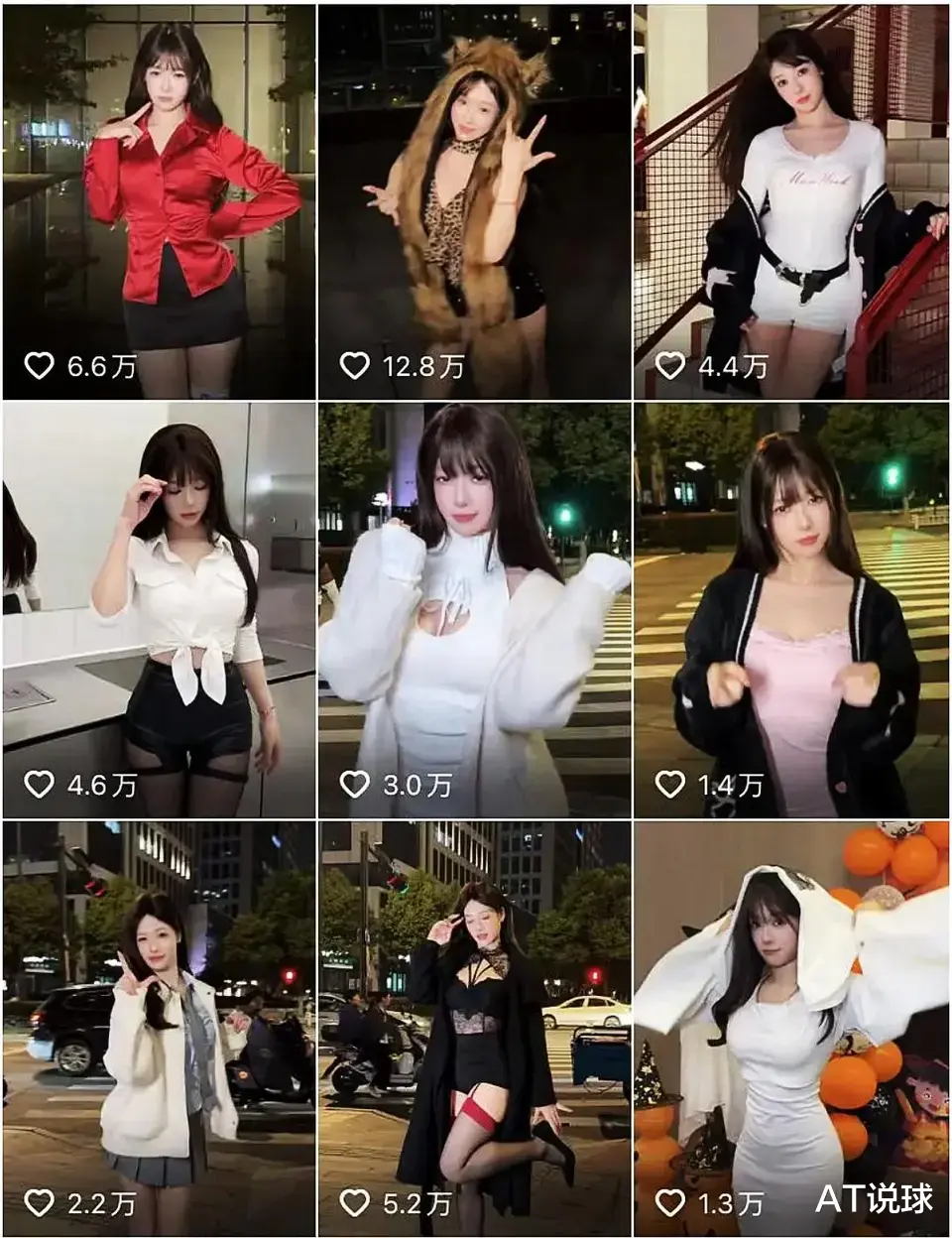Open the video with 6.6万 likes
952x1238 pixels.
[x=159, y=201]
